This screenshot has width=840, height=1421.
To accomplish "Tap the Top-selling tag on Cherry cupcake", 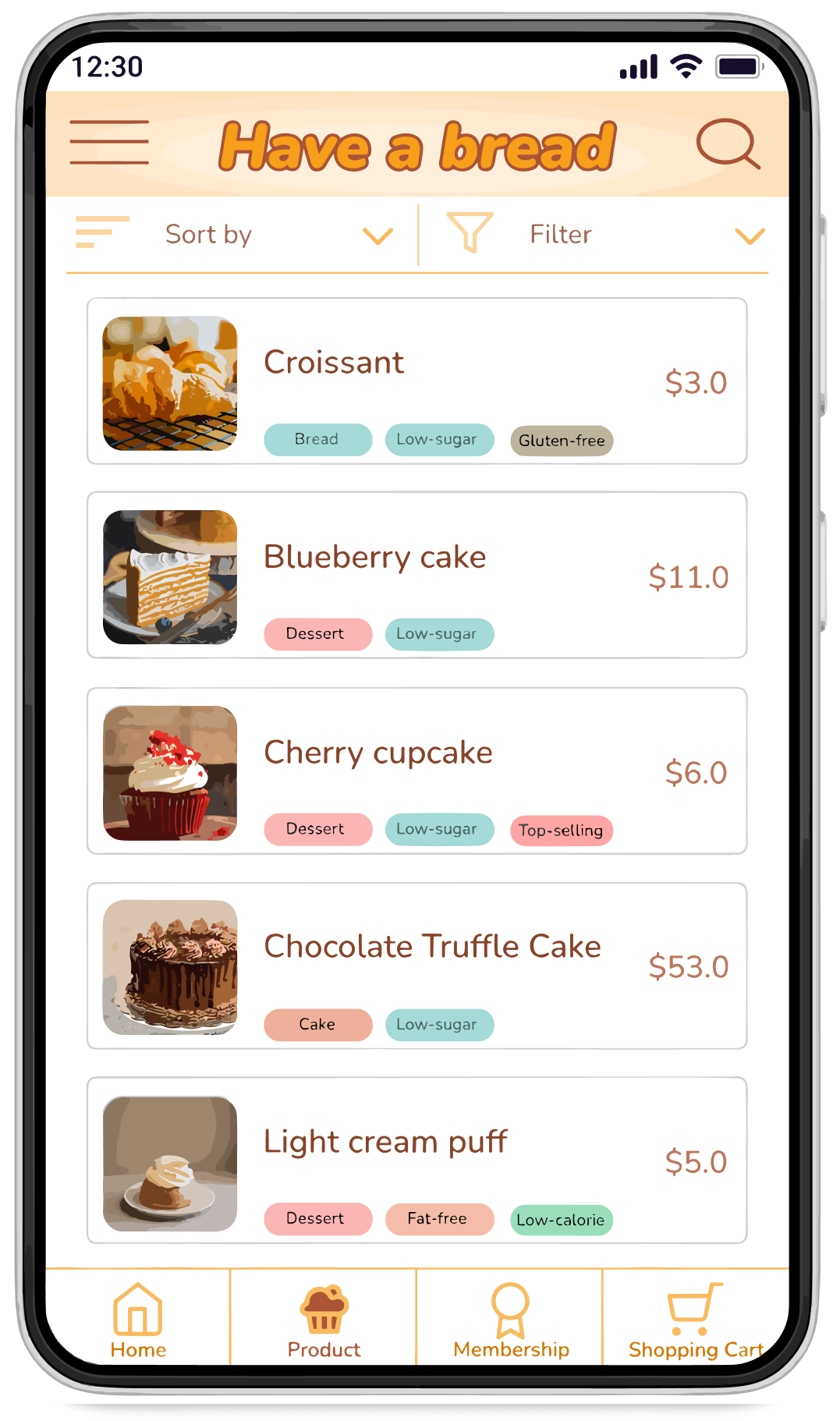I will tap(562, 831).
